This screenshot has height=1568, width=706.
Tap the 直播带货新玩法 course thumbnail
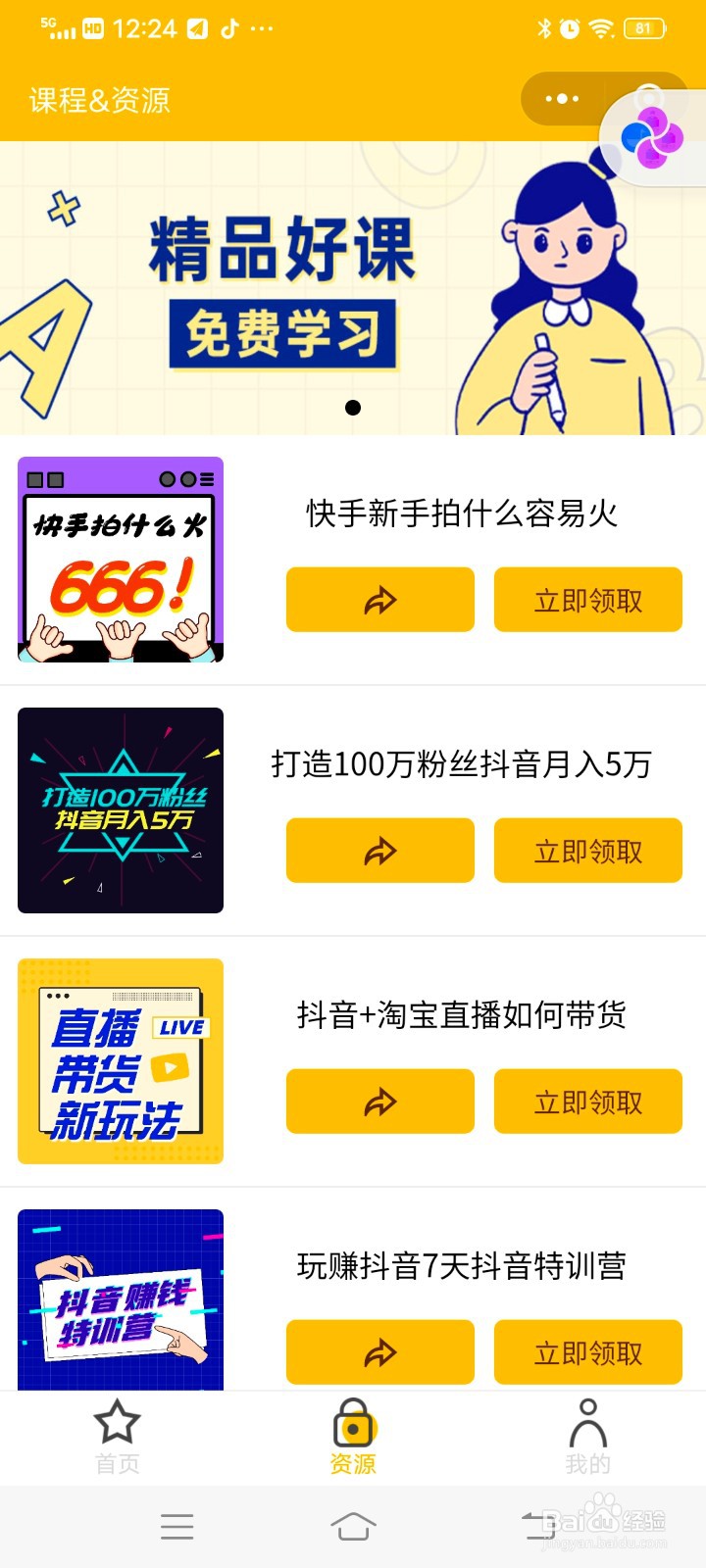[x=120, y=1060]
